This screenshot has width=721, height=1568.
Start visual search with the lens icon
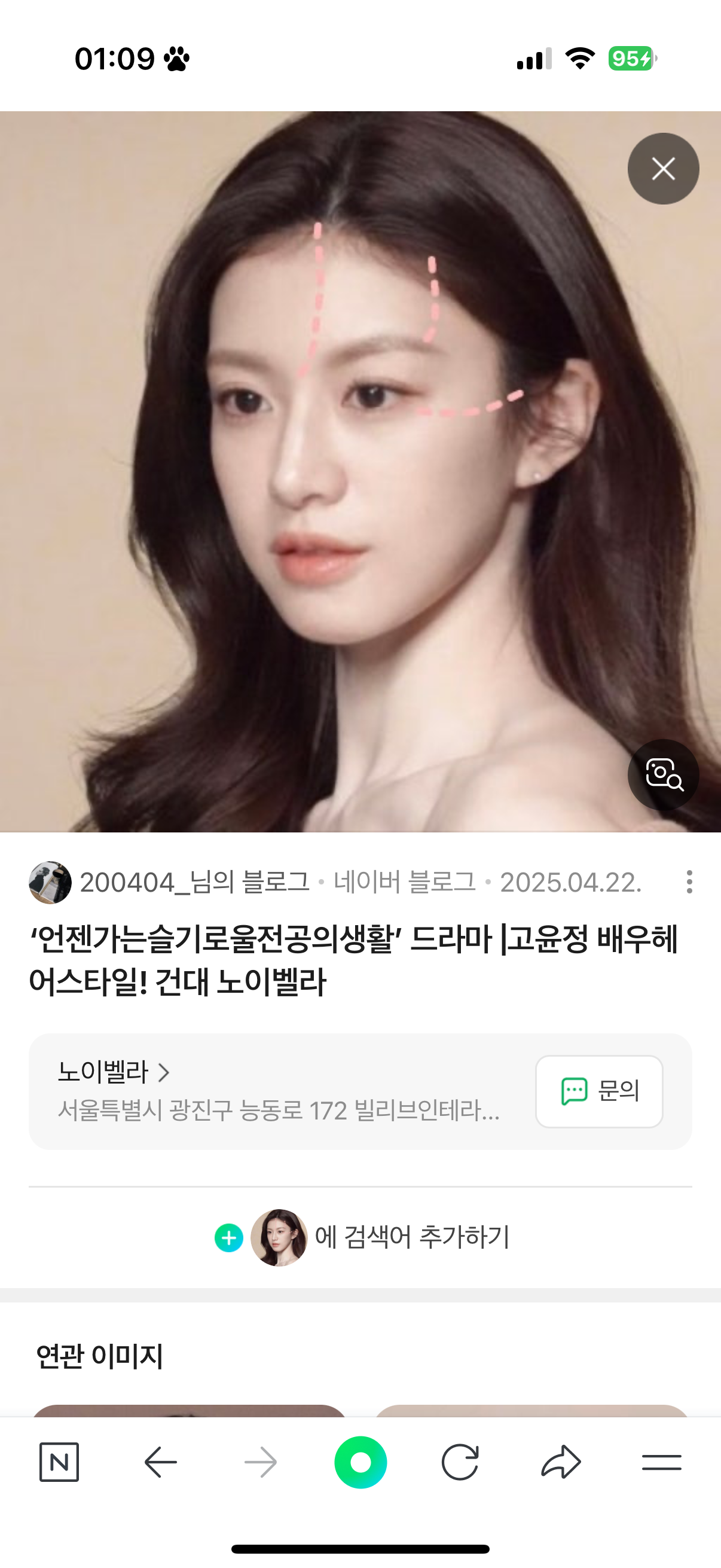coord(662,774)
